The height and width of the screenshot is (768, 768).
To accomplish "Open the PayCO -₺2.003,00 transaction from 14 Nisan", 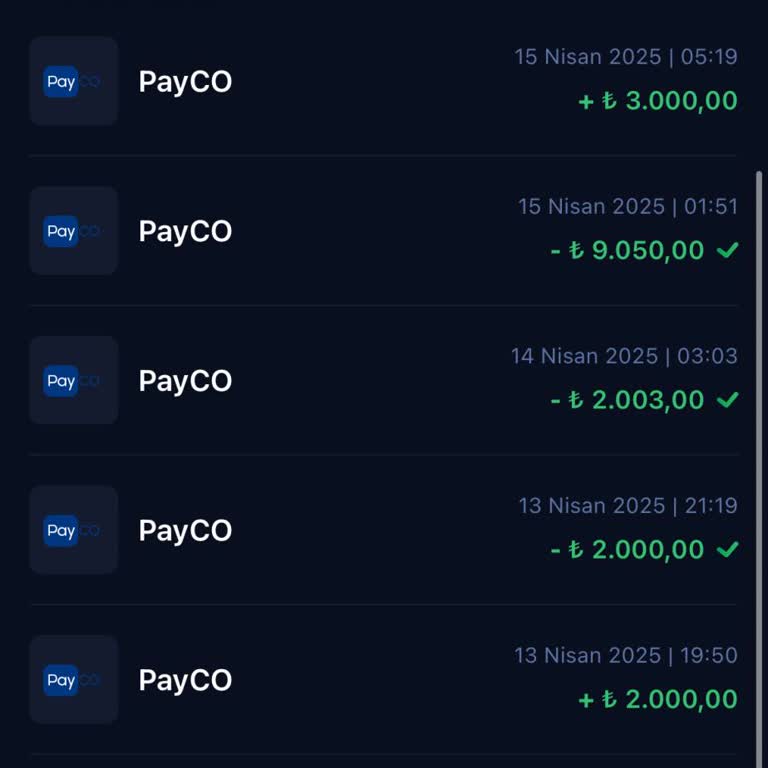I will pos(383,381).
